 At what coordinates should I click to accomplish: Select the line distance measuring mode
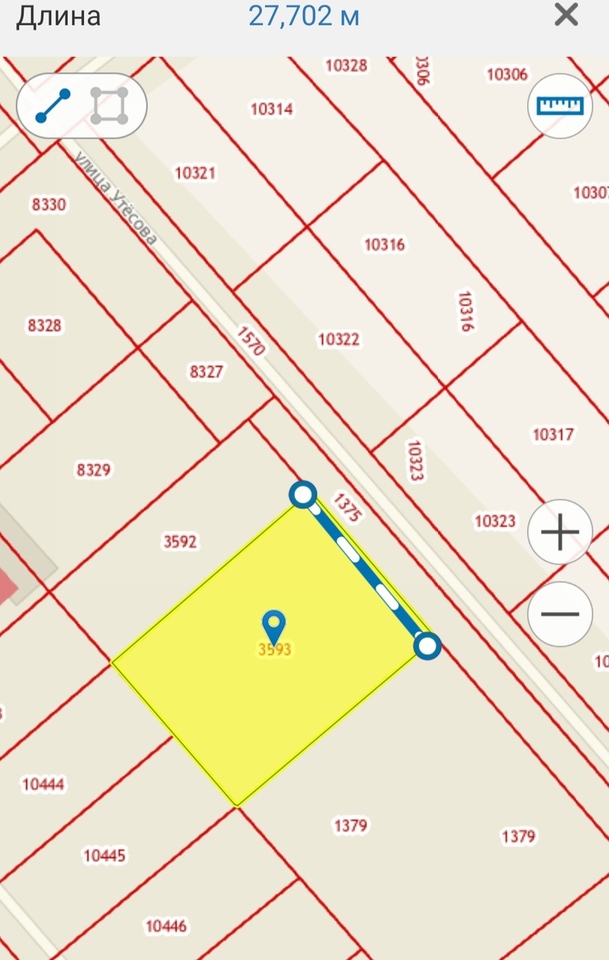coord(53,105)
